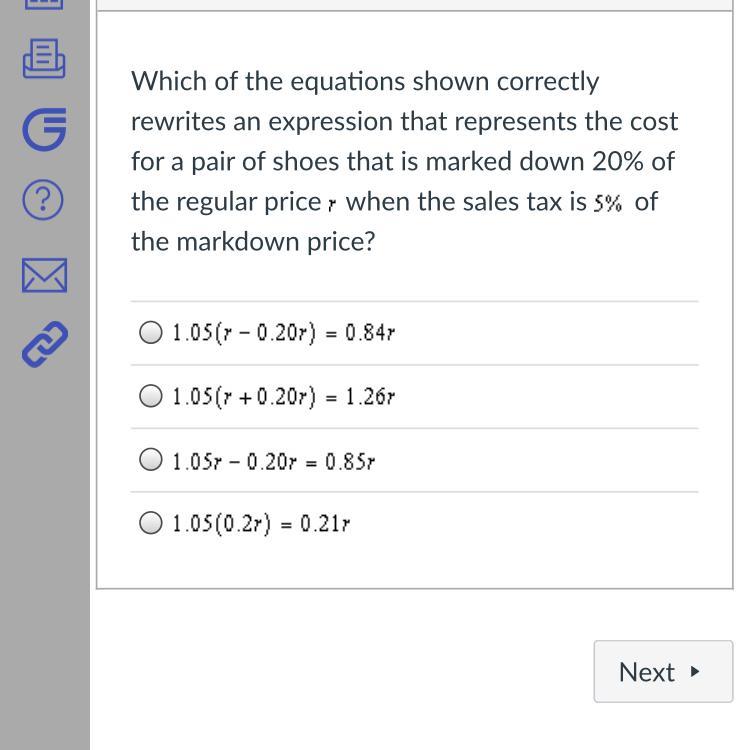Tap the chain link icon in sidebar

click(44, 343)
